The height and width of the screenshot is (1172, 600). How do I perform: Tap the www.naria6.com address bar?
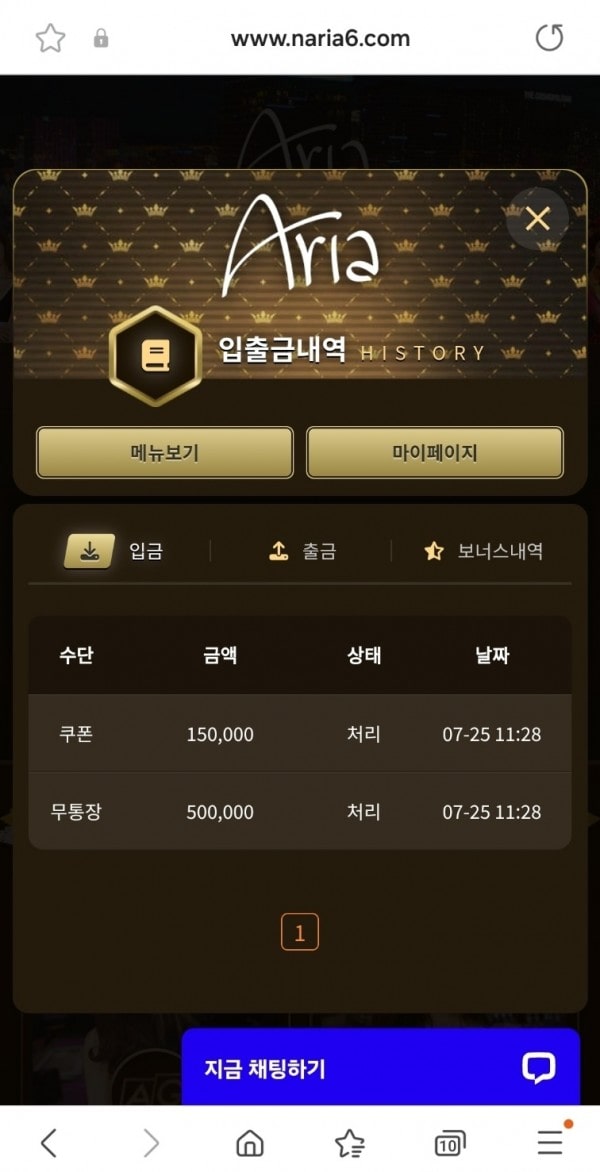[x=320, y=38]
